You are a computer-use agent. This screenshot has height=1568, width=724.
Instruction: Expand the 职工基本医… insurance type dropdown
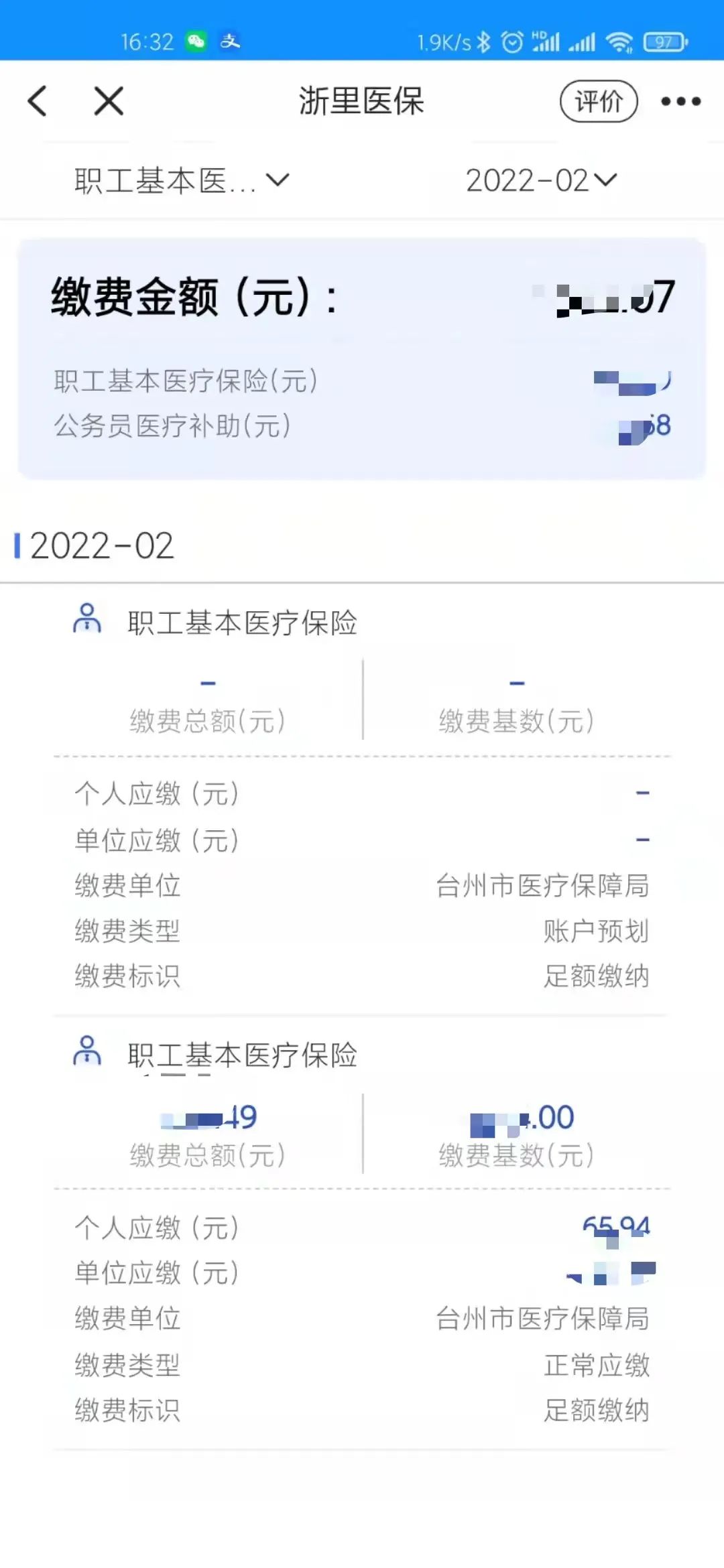(x=182, y=181)
